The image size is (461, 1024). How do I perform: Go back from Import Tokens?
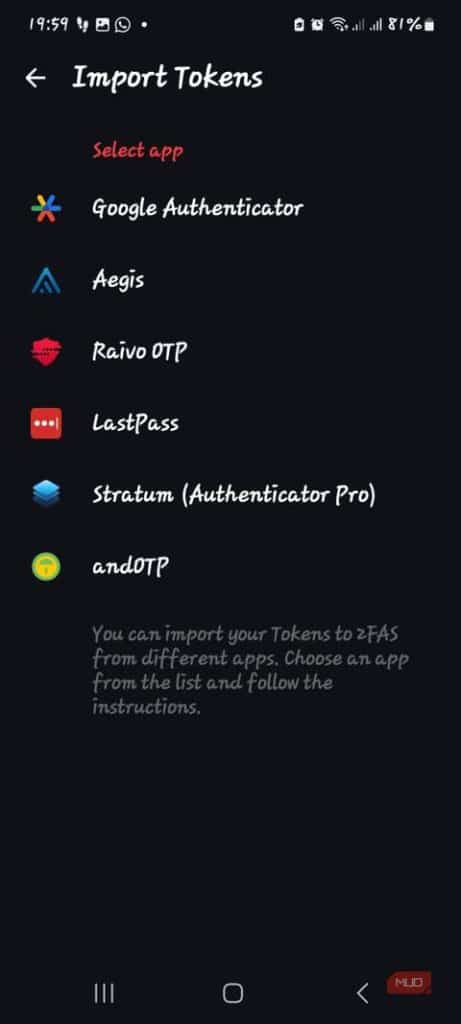[35, 78]
